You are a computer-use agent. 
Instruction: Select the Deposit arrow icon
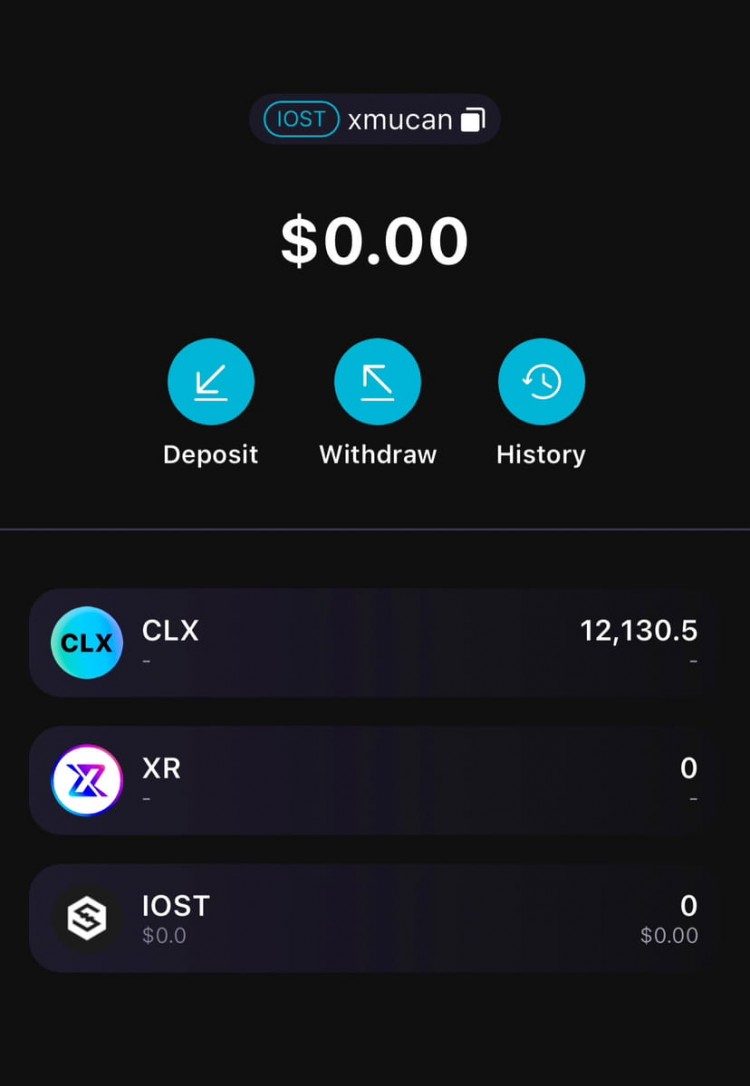211,380
